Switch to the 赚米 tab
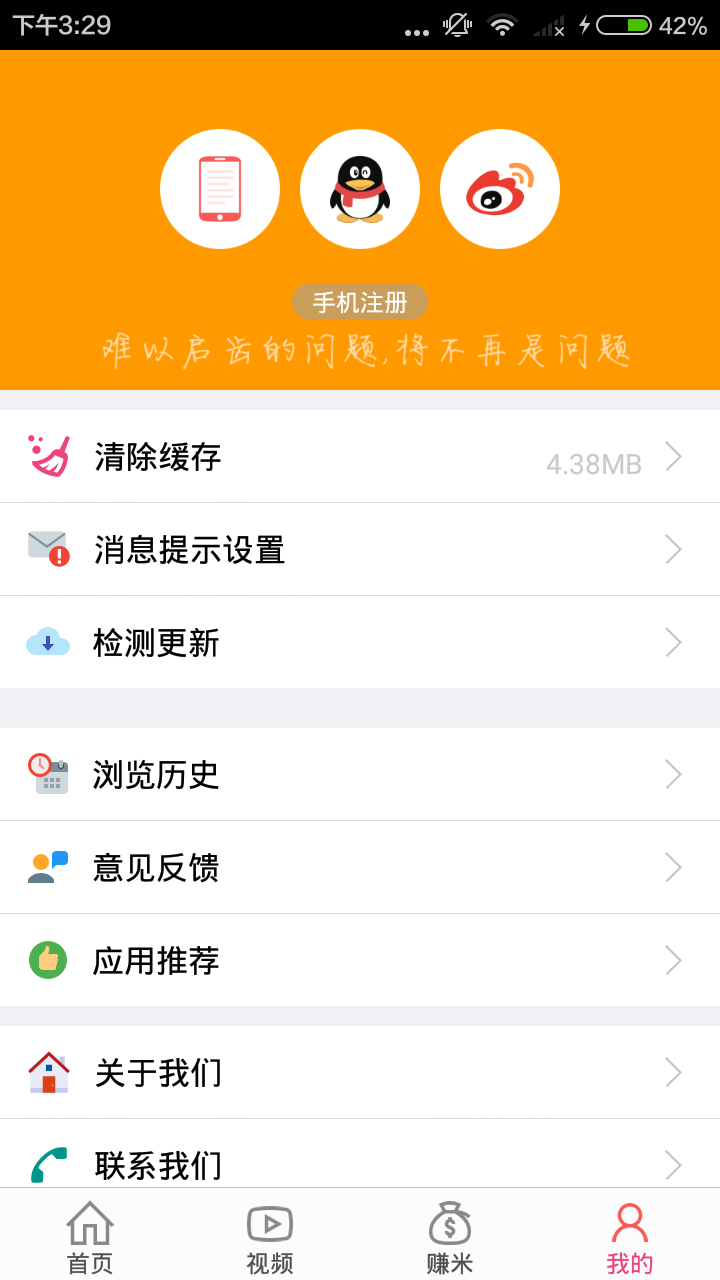 [450, 1235]
